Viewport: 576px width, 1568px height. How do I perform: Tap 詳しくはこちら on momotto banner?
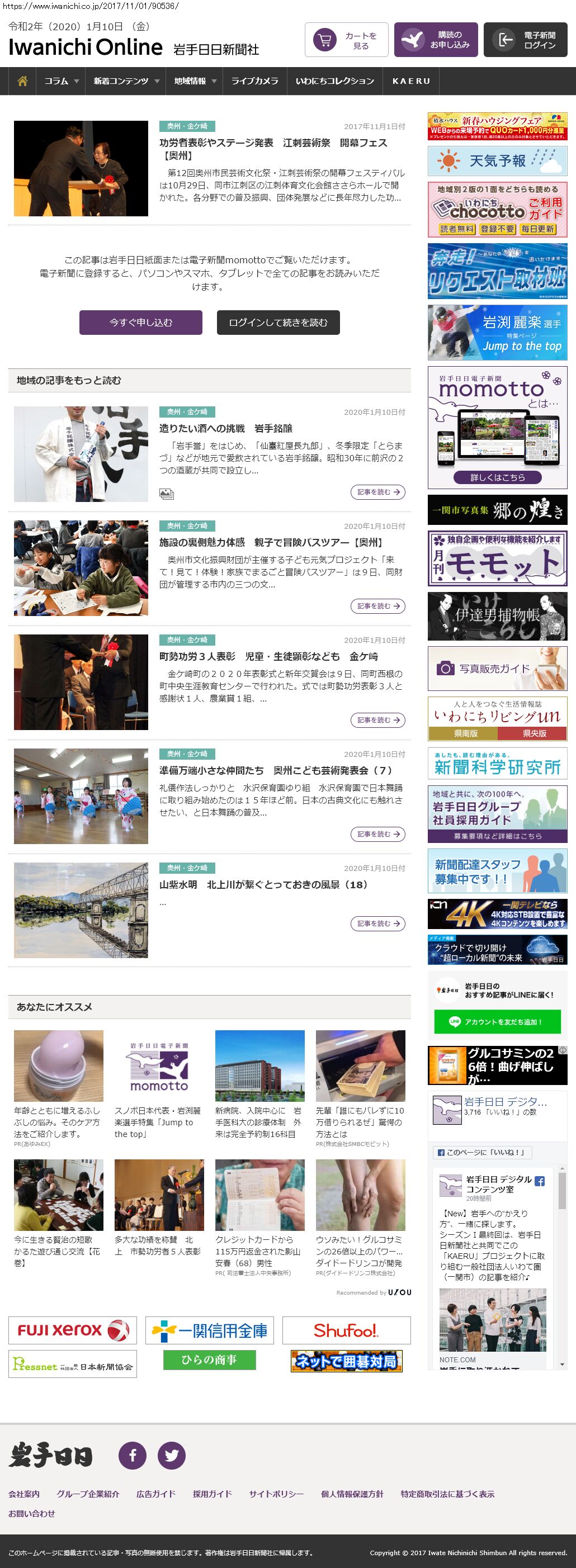(497, 477)
